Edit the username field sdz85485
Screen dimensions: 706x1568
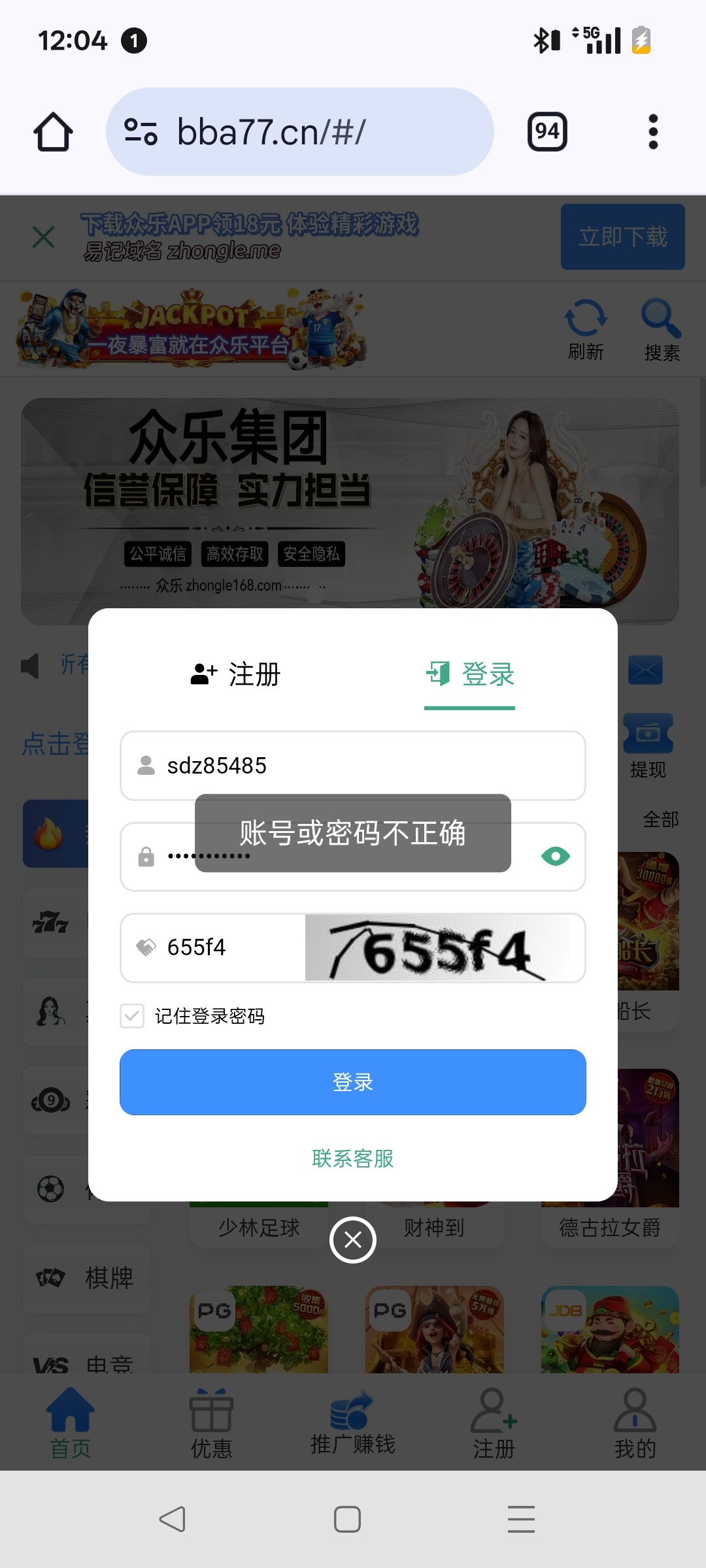(366, 766)
